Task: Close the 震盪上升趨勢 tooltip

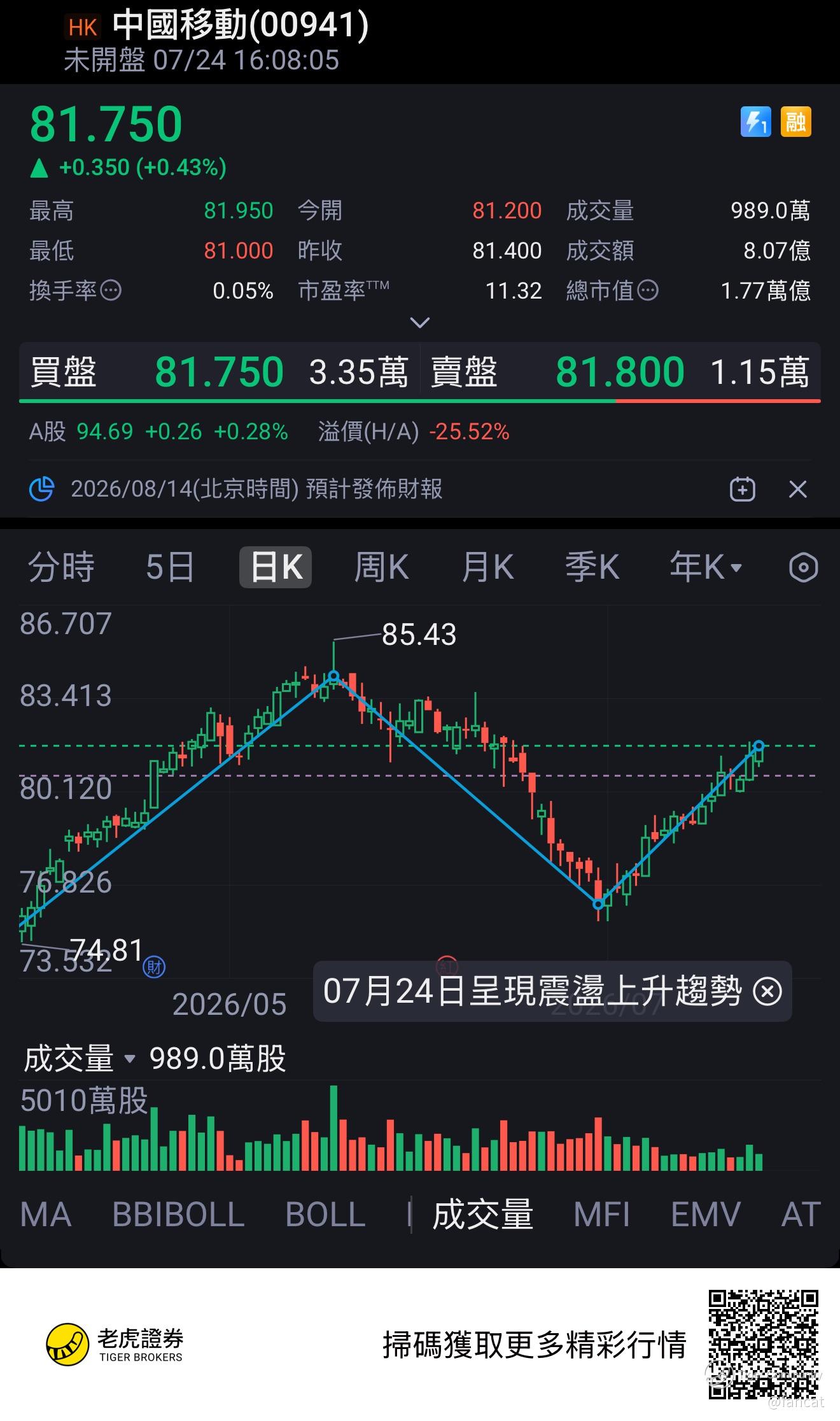Action: pos(767,991)
